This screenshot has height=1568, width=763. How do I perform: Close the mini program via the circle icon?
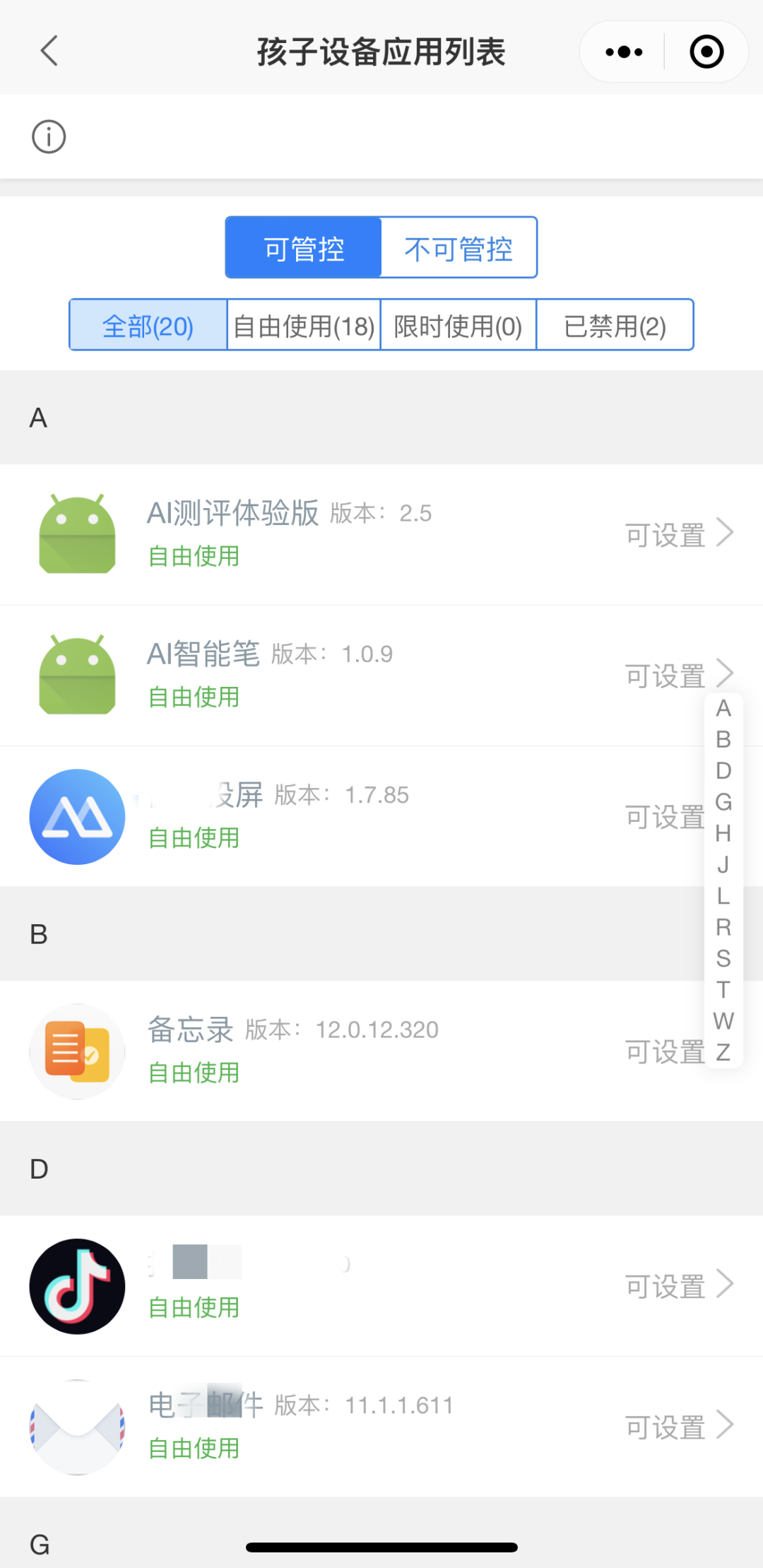706,52
